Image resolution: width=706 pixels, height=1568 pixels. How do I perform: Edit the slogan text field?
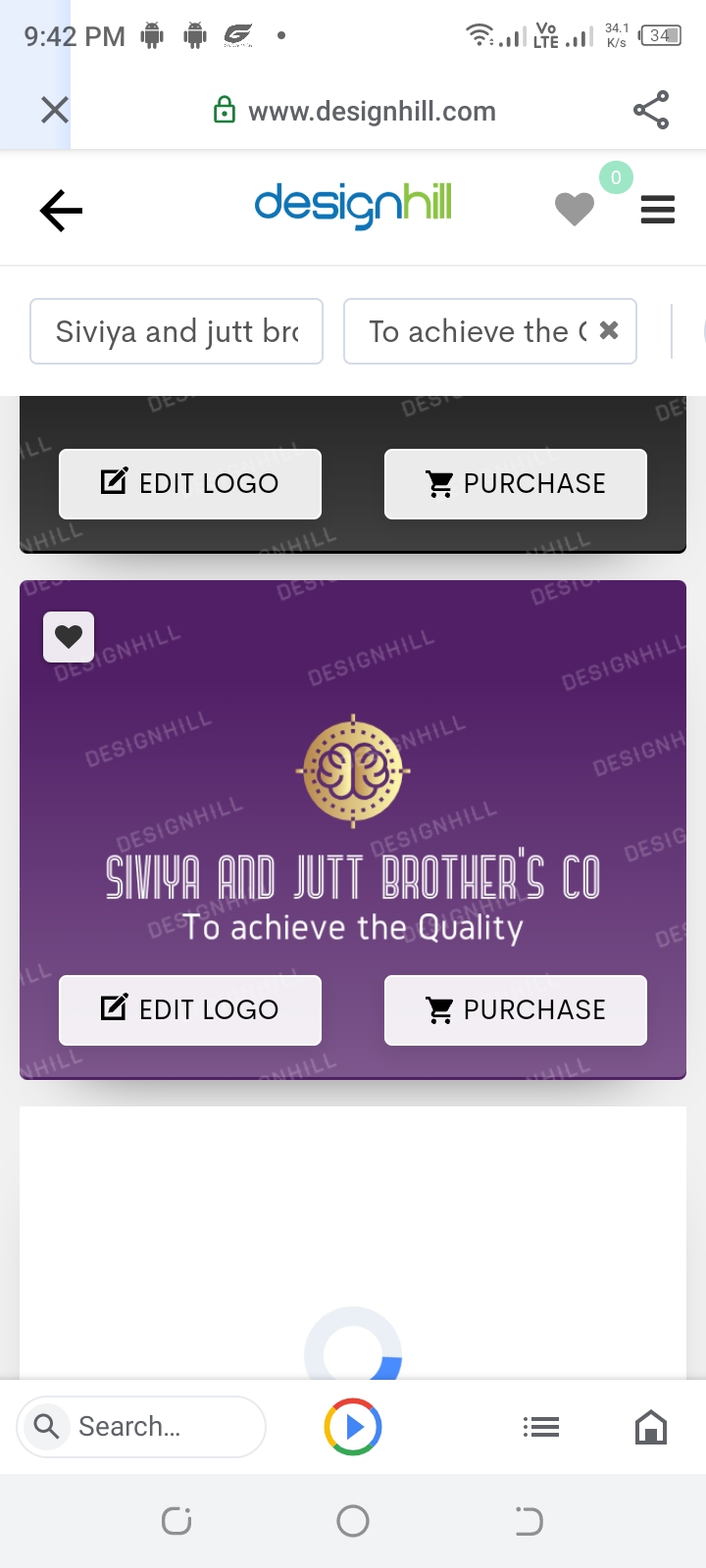coord(471,331)
